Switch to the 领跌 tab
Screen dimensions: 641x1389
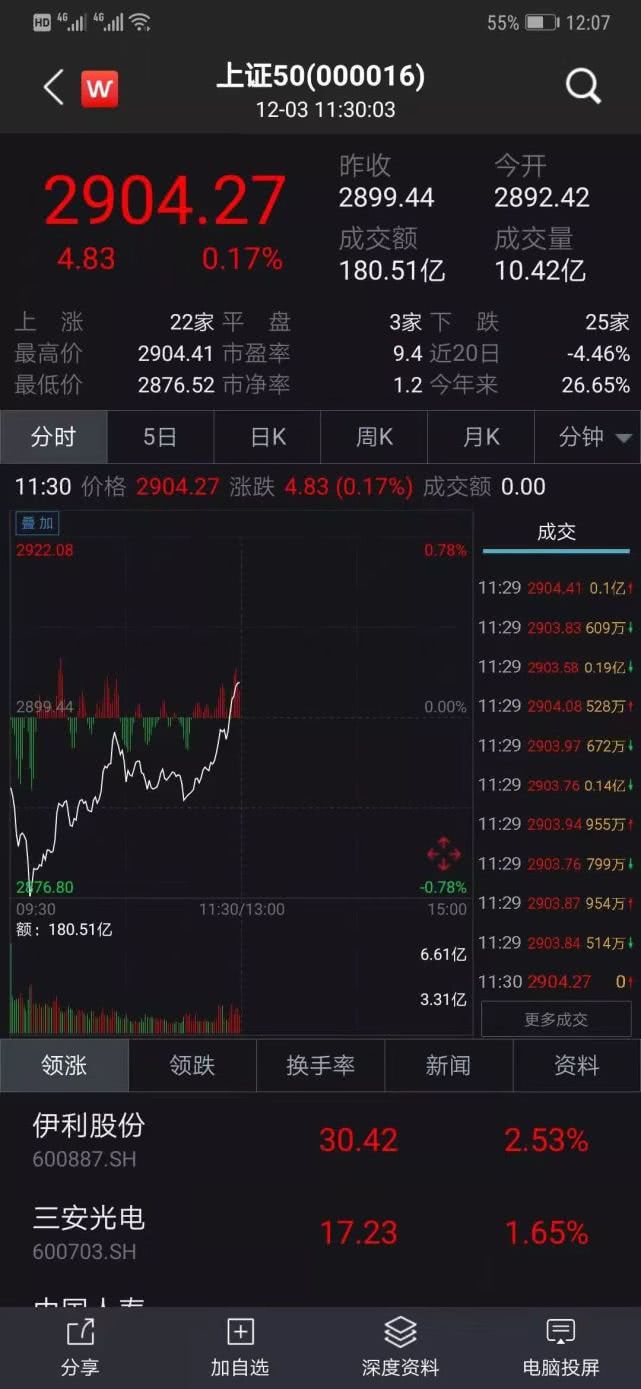coord(192,1066)
